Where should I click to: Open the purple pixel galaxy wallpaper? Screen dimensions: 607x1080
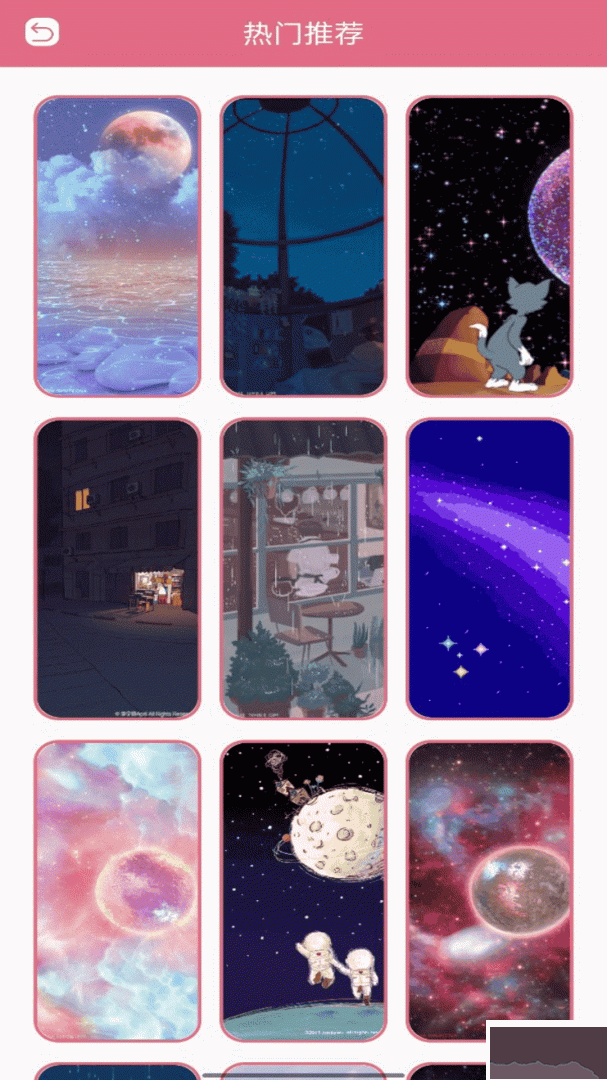tap(489, 568)
